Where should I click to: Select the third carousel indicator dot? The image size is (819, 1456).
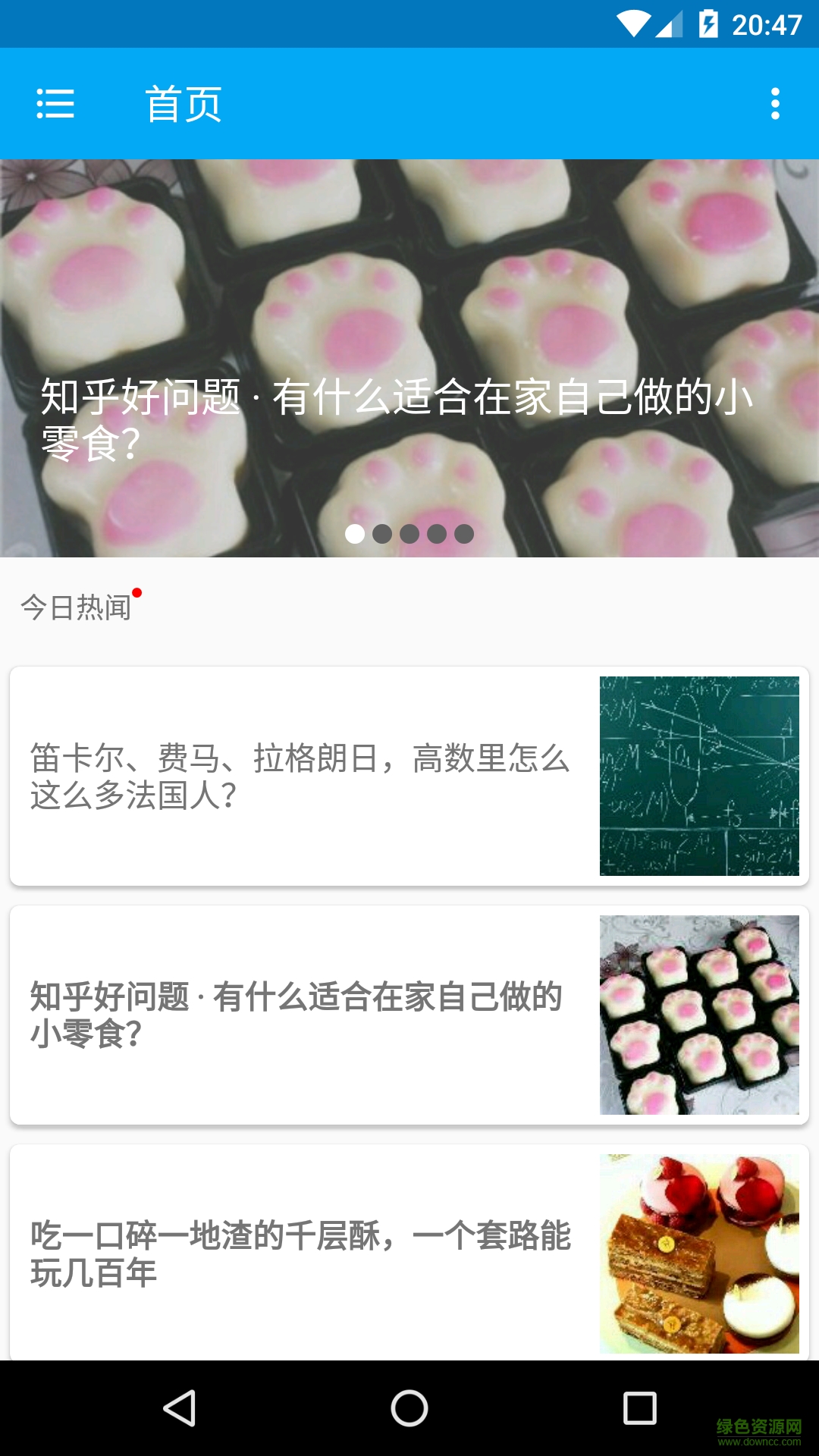[410, 535]
